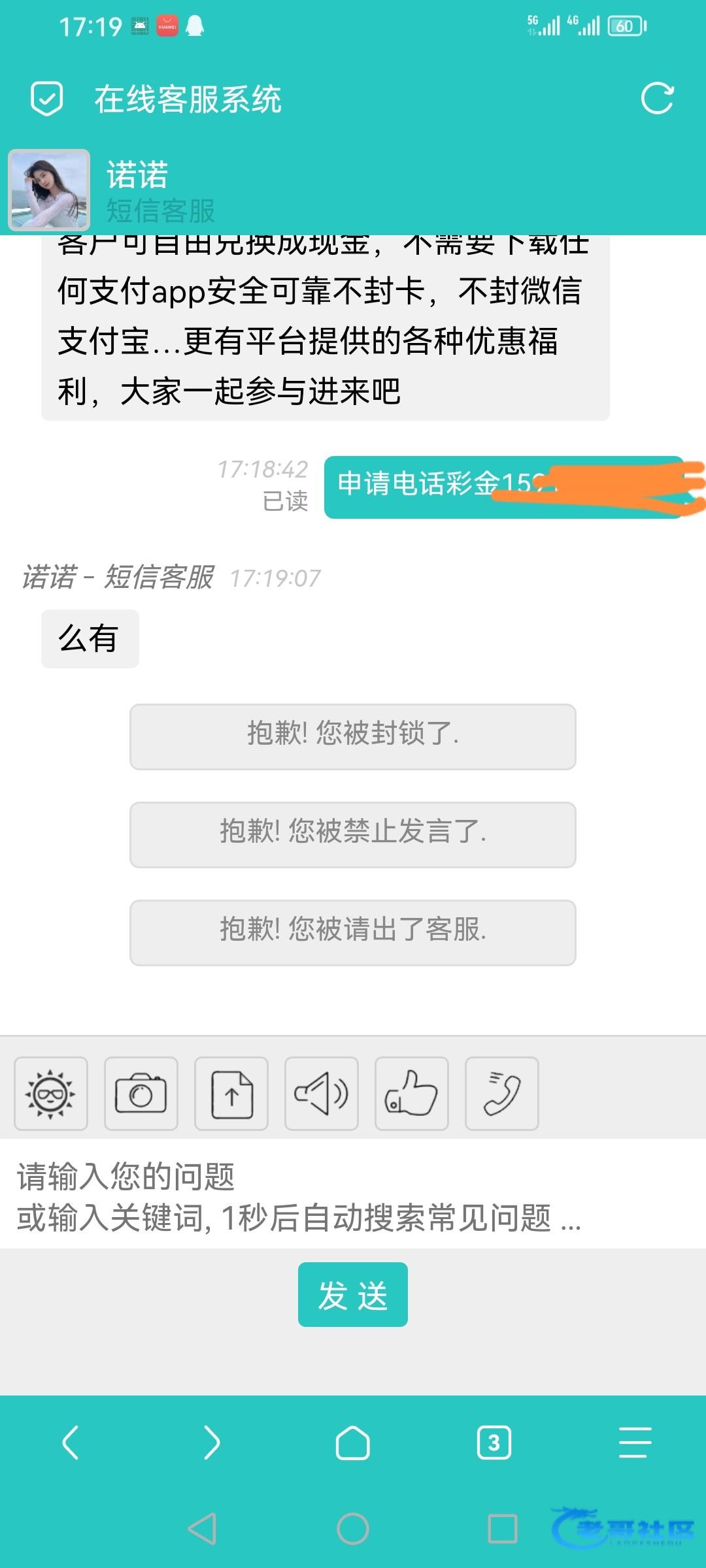Open the browser home page
706x1568 pixels.
(353, 1442)
